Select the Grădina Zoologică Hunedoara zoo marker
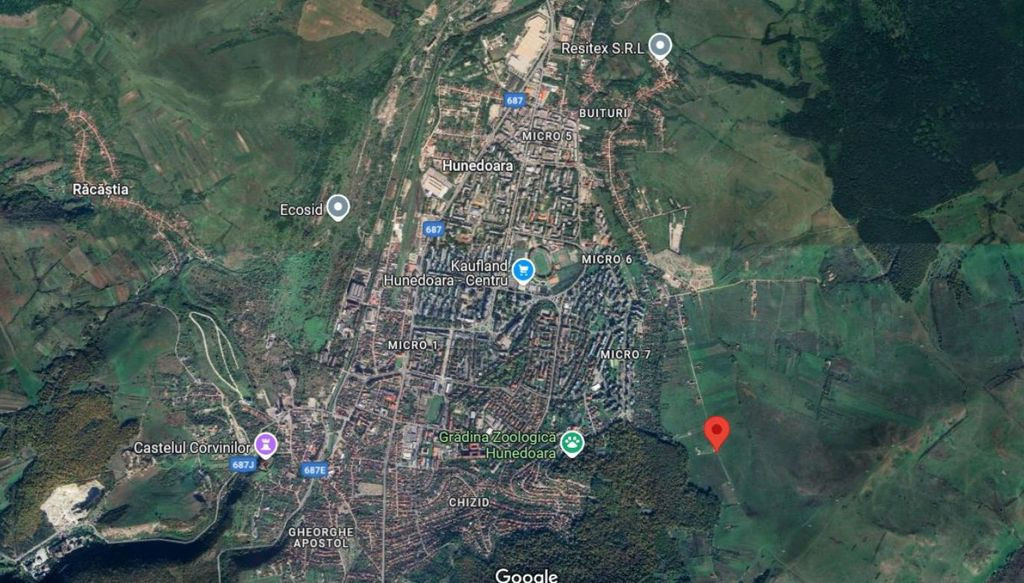The image size is (1024, 583). 571,443
